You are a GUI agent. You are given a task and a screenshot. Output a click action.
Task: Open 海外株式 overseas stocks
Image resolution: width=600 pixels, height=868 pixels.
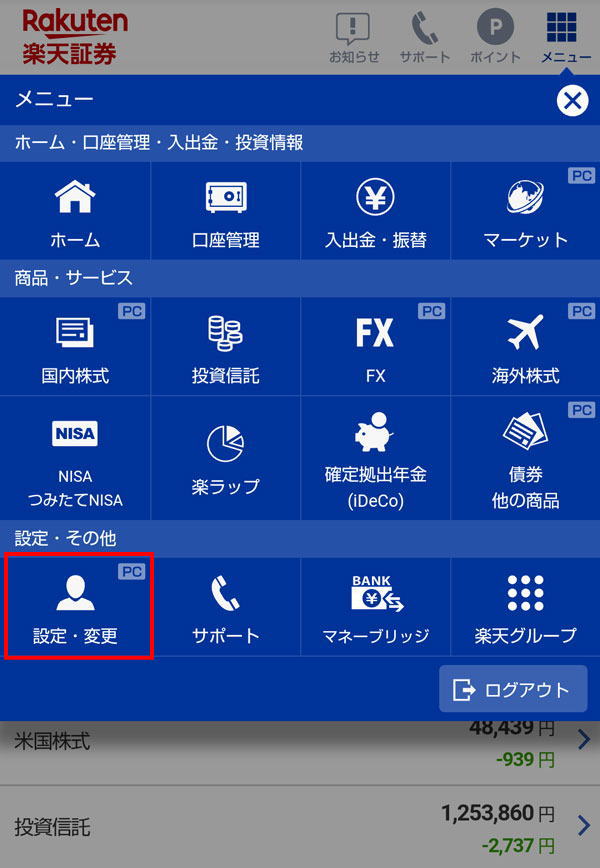pos(525,349)
